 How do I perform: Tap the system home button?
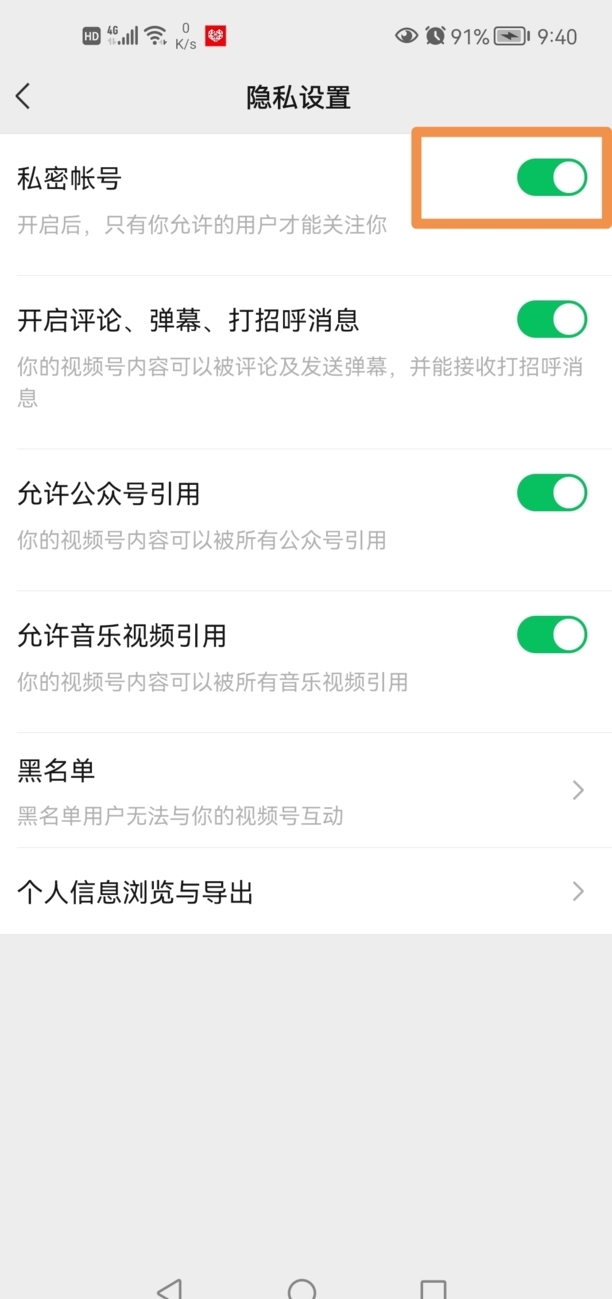pos(302,1288)
